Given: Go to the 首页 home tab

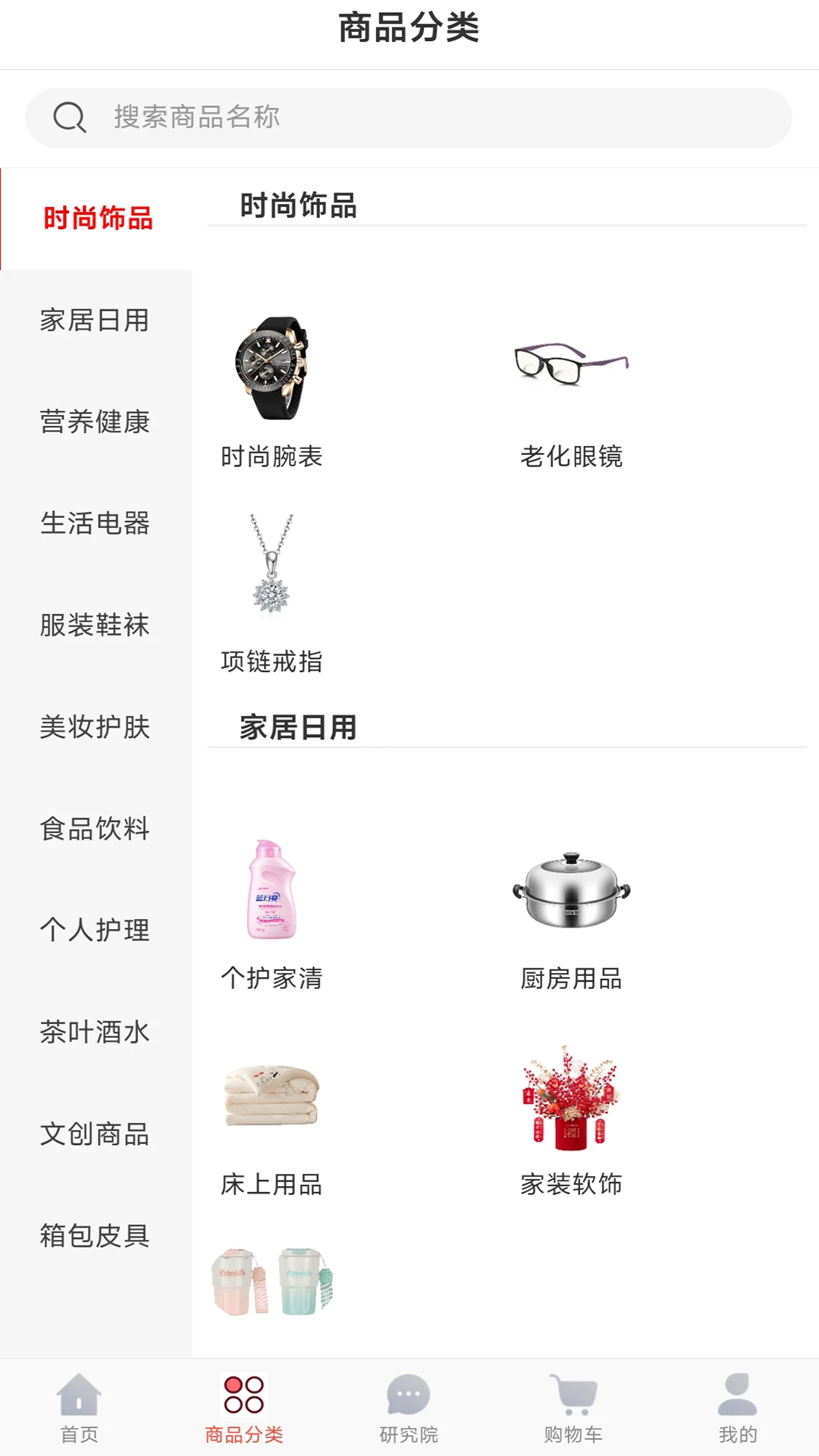Looking at the screenshot, I should [80, 1407].
